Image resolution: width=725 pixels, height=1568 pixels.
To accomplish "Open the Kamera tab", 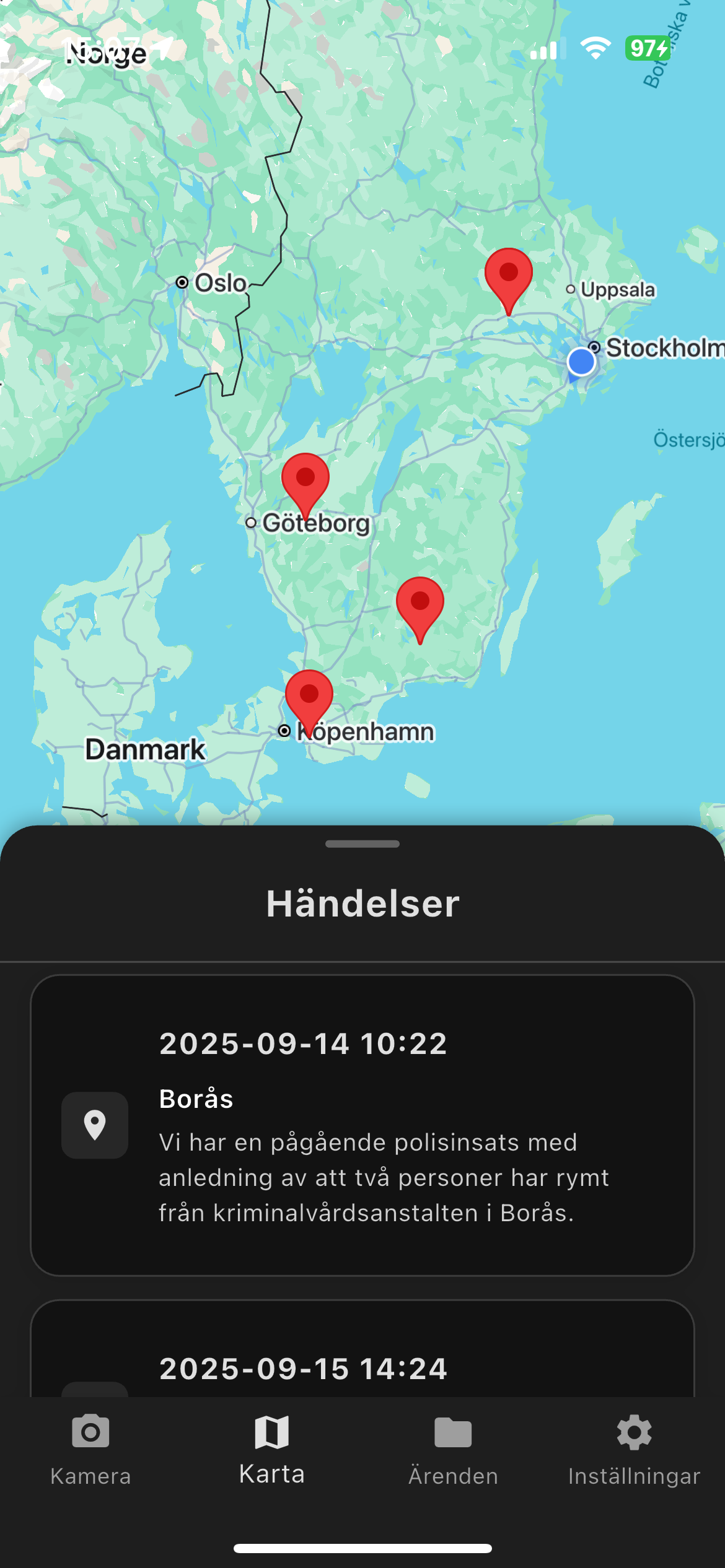I will click(x=90, y=1449).
